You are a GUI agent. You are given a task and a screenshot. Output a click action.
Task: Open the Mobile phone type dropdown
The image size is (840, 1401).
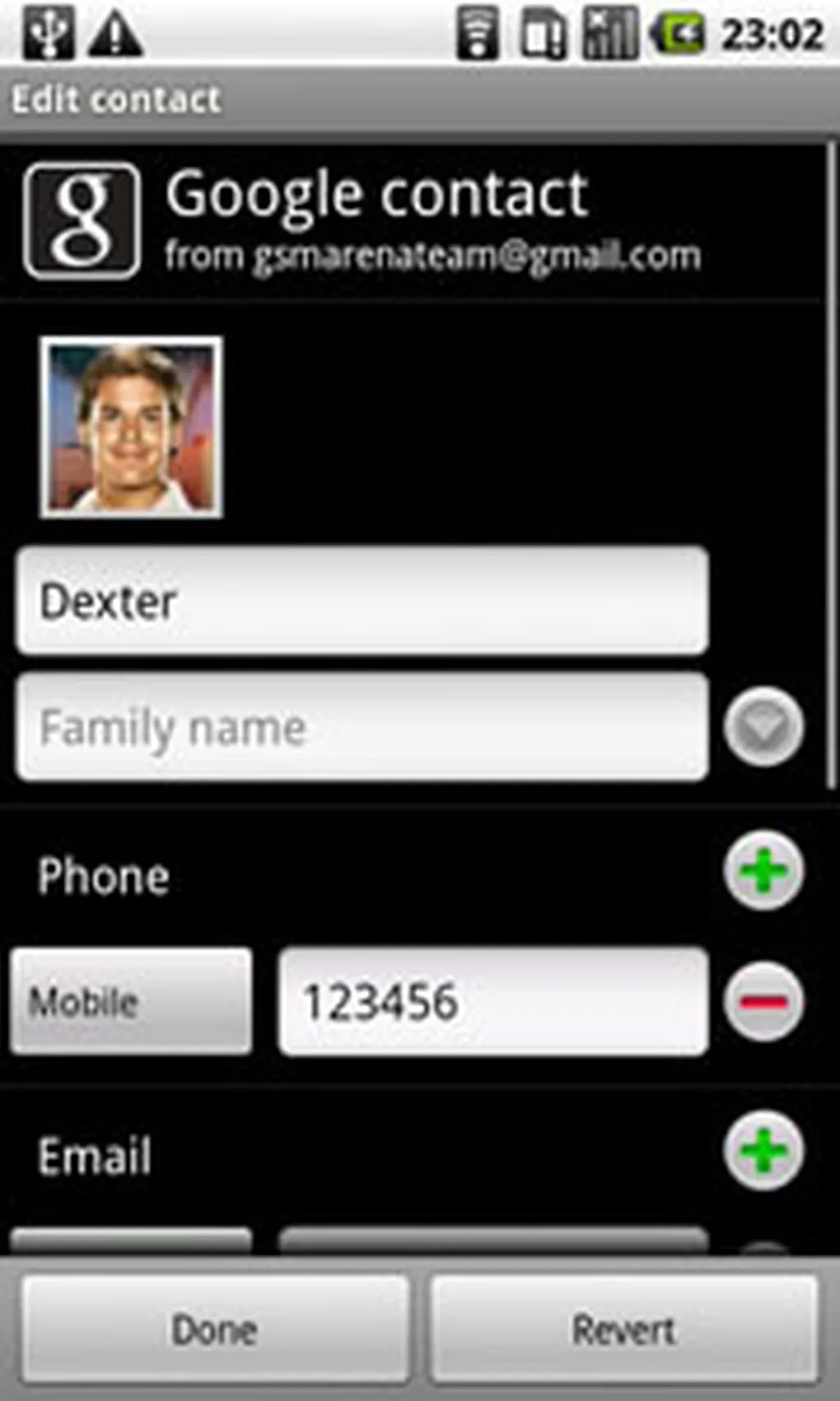coord(131,1000)
